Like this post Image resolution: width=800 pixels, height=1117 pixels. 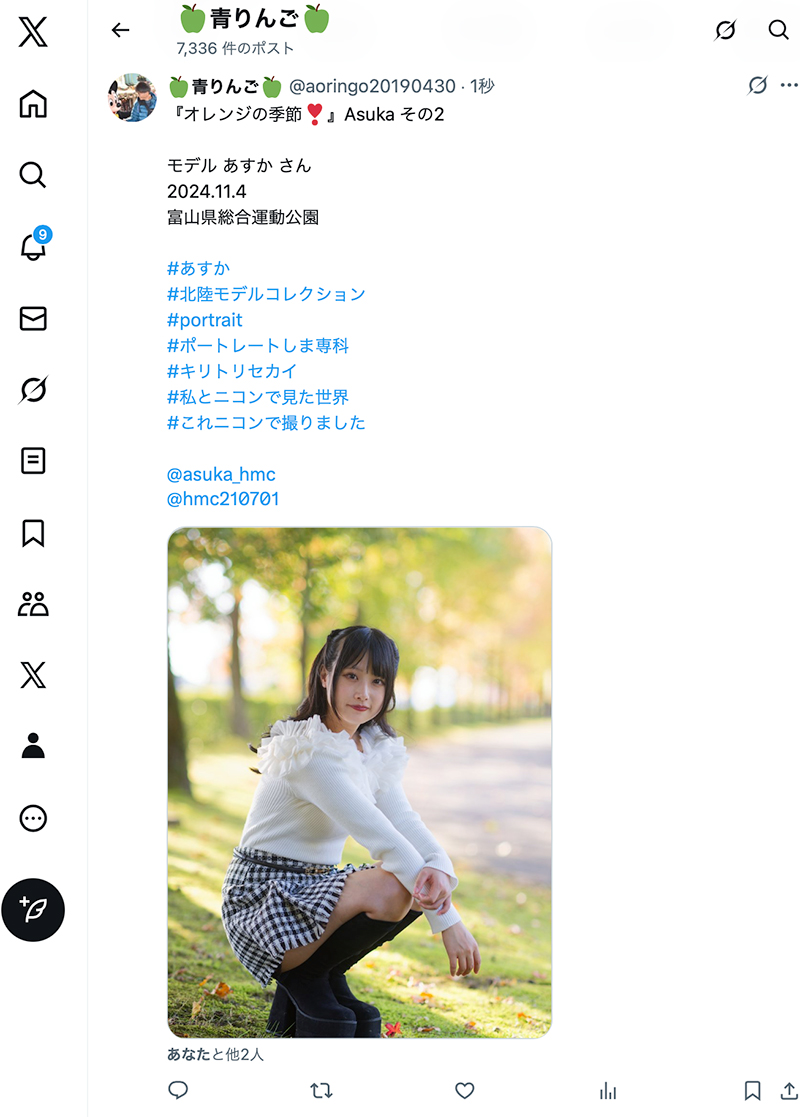point(464,1090)
